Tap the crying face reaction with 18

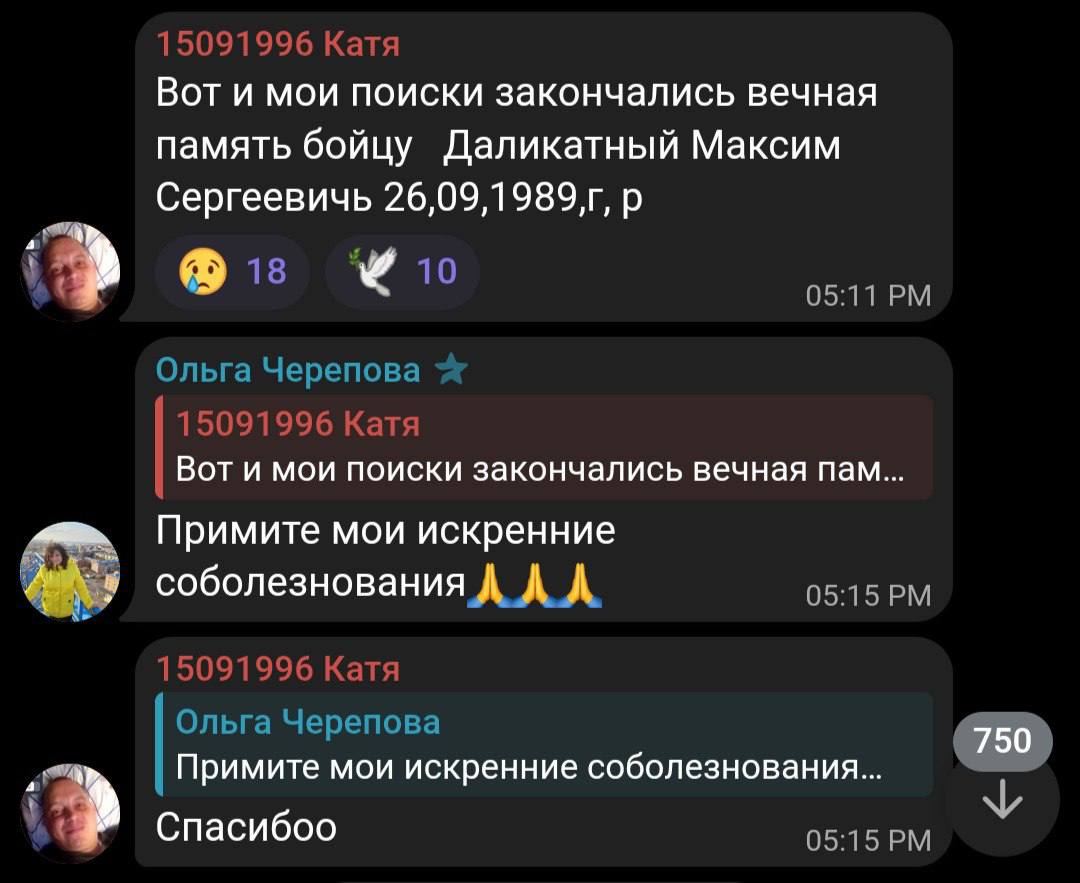point(233,271)
